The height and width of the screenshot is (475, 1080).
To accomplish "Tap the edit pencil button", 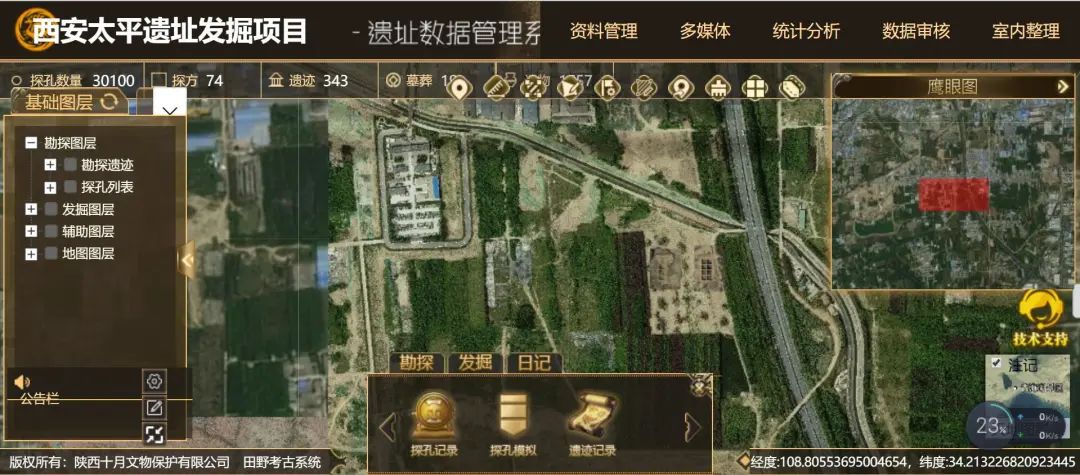I will (154, 407).
